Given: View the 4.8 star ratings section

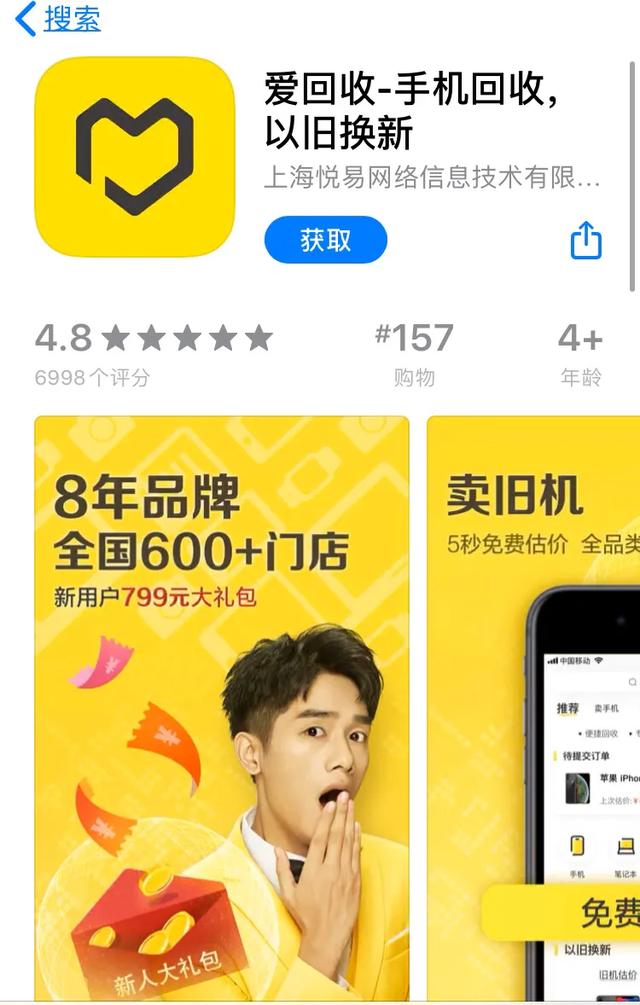Looking at the screenshot, I should click(153, 352).
